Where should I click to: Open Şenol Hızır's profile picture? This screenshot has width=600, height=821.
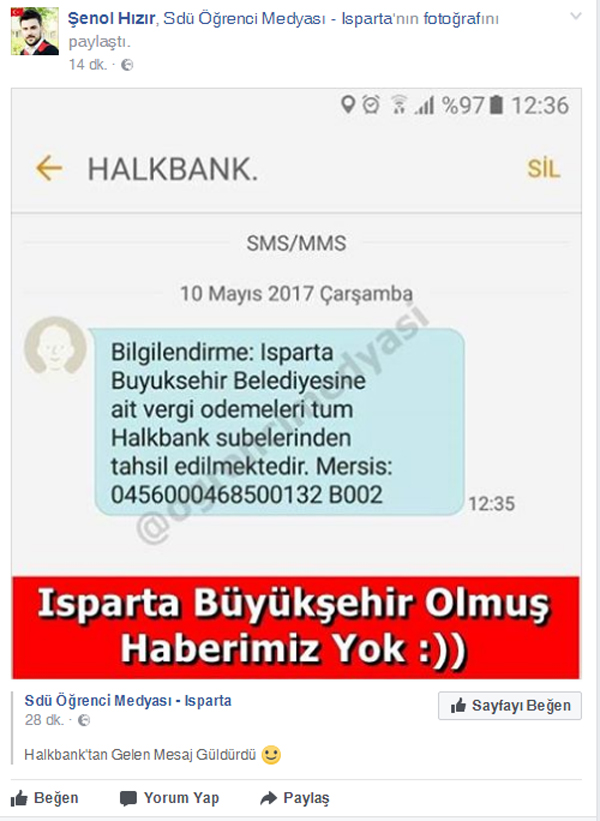(x=35, y=31)
